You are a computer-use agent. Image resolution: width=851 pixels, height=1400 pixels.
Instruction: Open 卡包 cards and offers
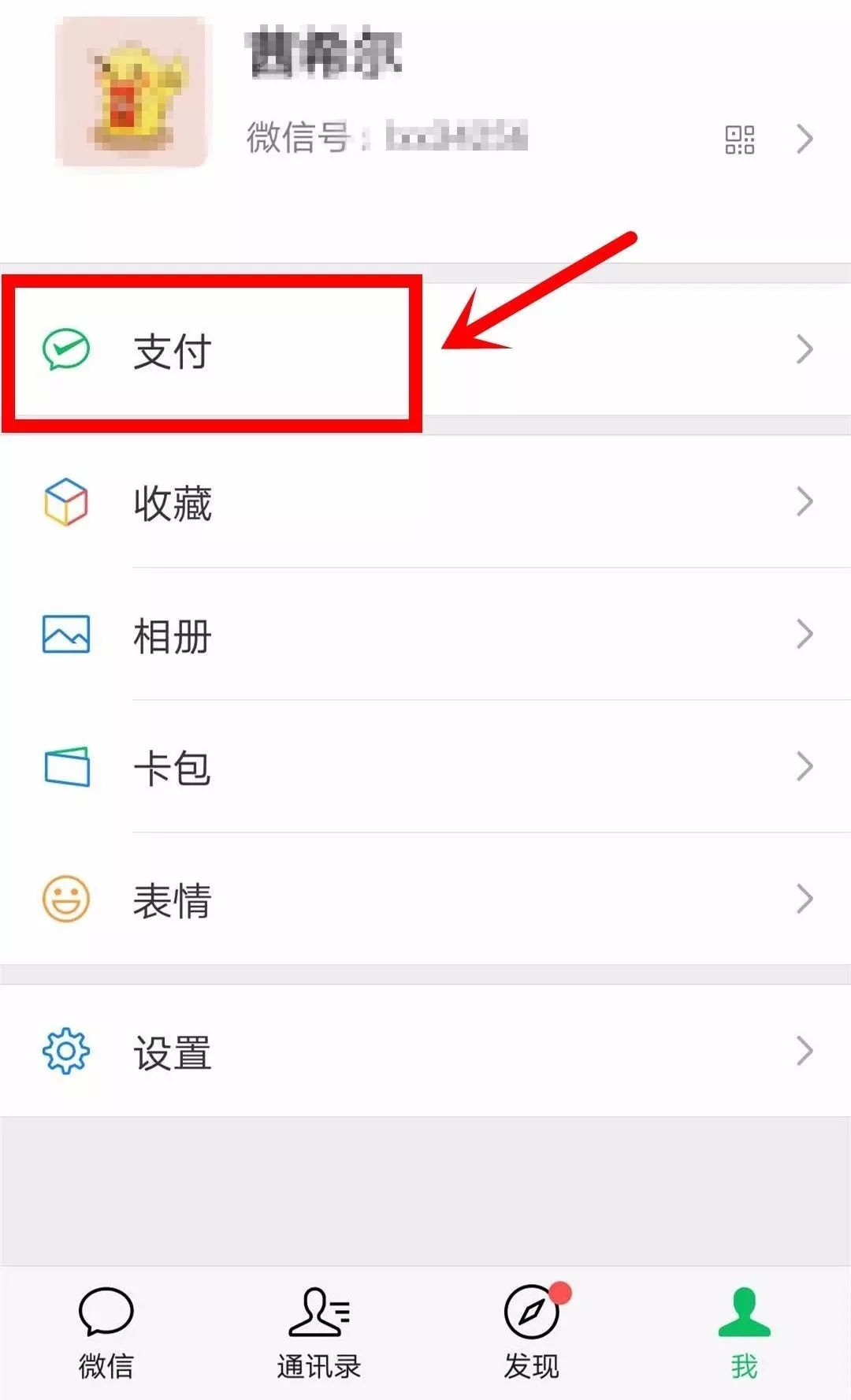425,766
